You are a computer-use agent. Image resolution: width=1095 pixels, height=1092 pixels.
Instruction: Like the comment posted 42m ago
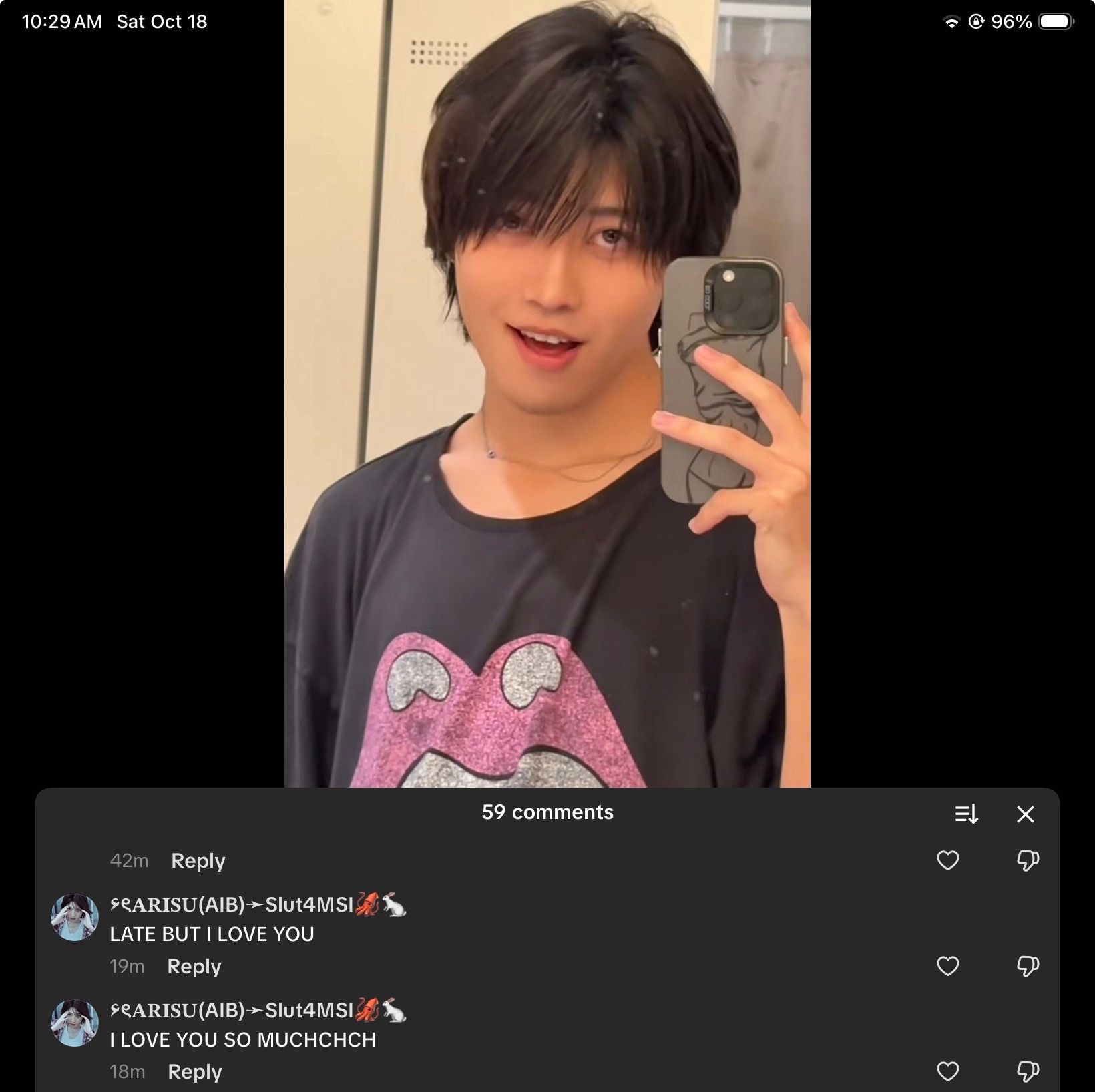(947, 860)
